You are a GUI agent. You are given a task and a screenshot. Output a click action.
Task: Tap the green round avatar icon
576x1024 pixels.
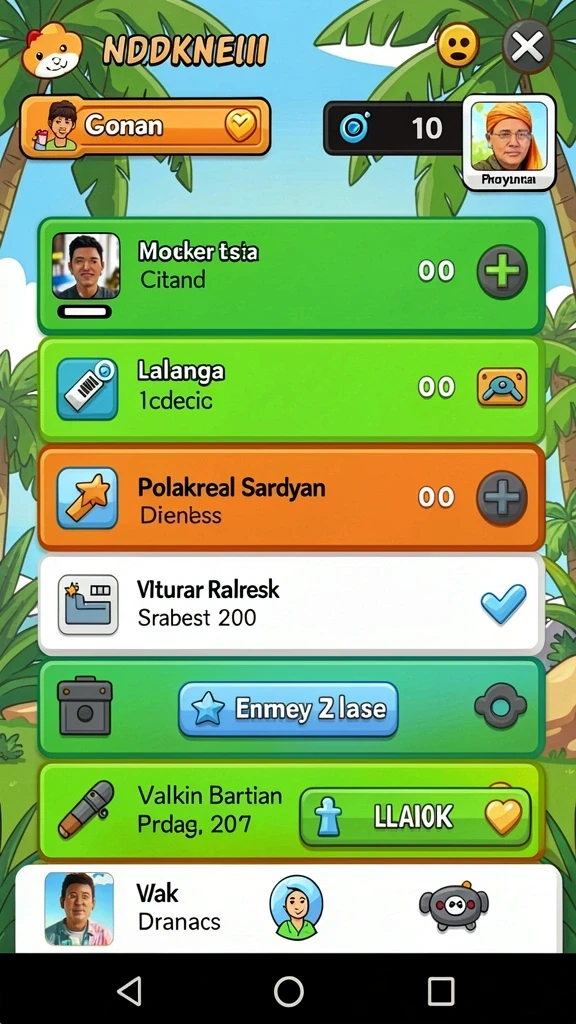click(296, 908)
